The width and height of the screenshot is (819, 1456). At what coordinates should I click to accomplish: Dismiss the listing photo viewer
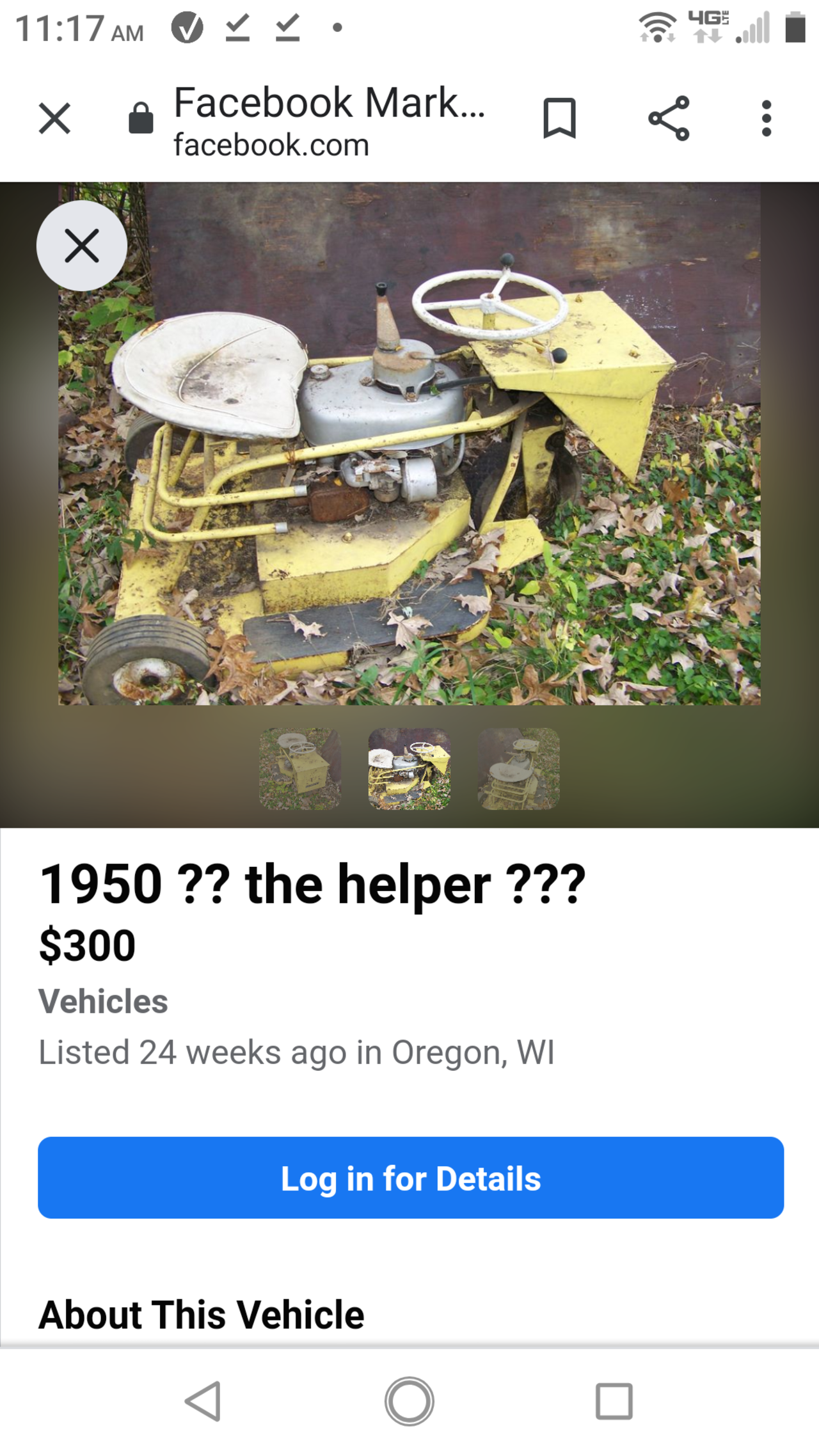(x=82, y=246)
